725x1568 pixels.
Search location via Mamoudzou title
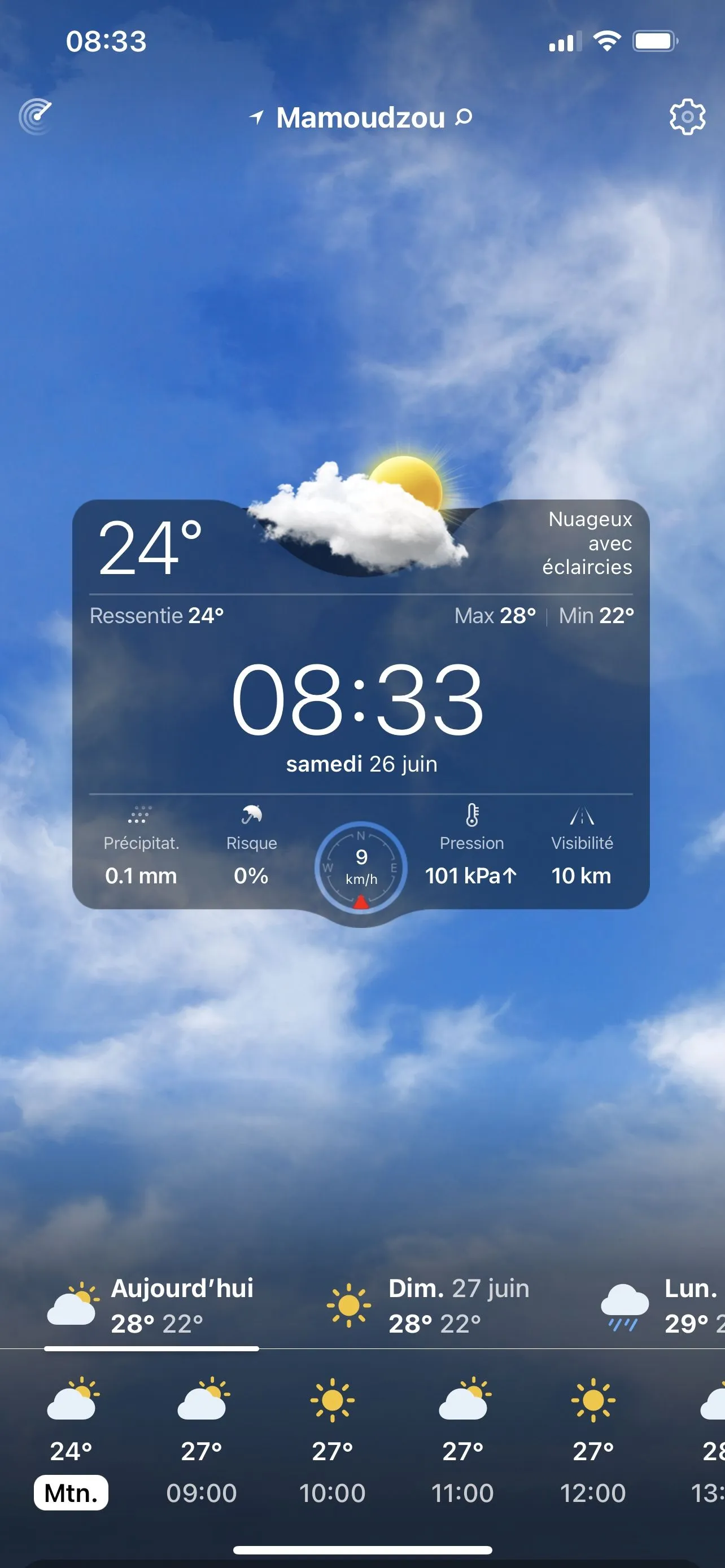click(361, 117)
